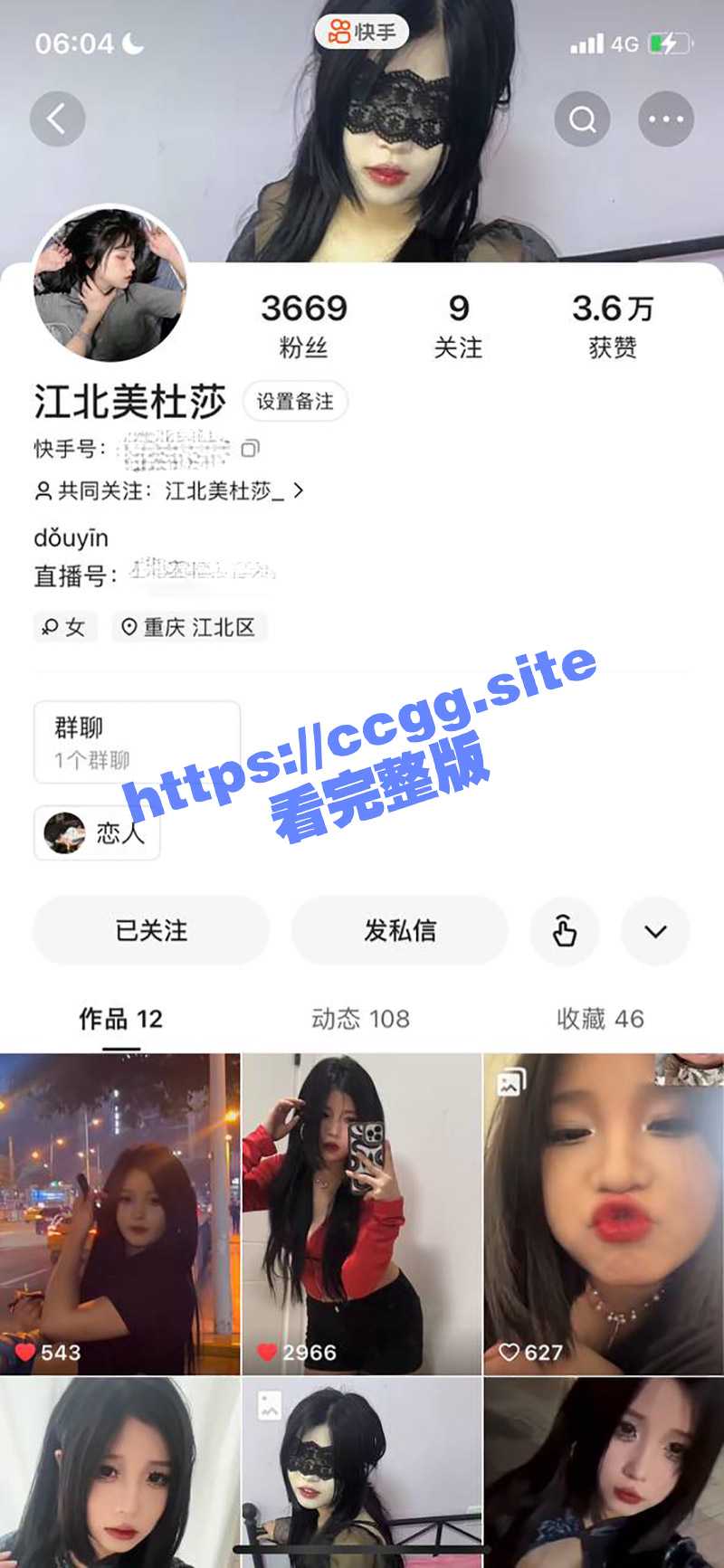
Task: Open the three-dot overflow menu
Action: [666, 119]
